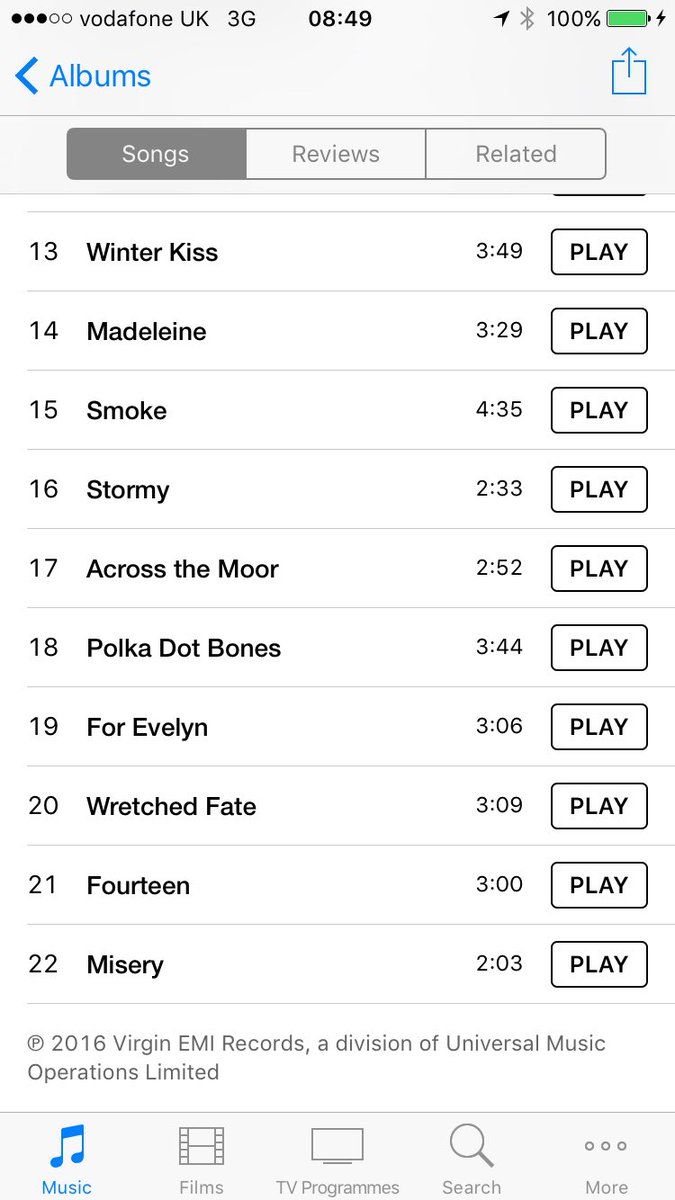Switch to the Reviews segment

(336, 154)
